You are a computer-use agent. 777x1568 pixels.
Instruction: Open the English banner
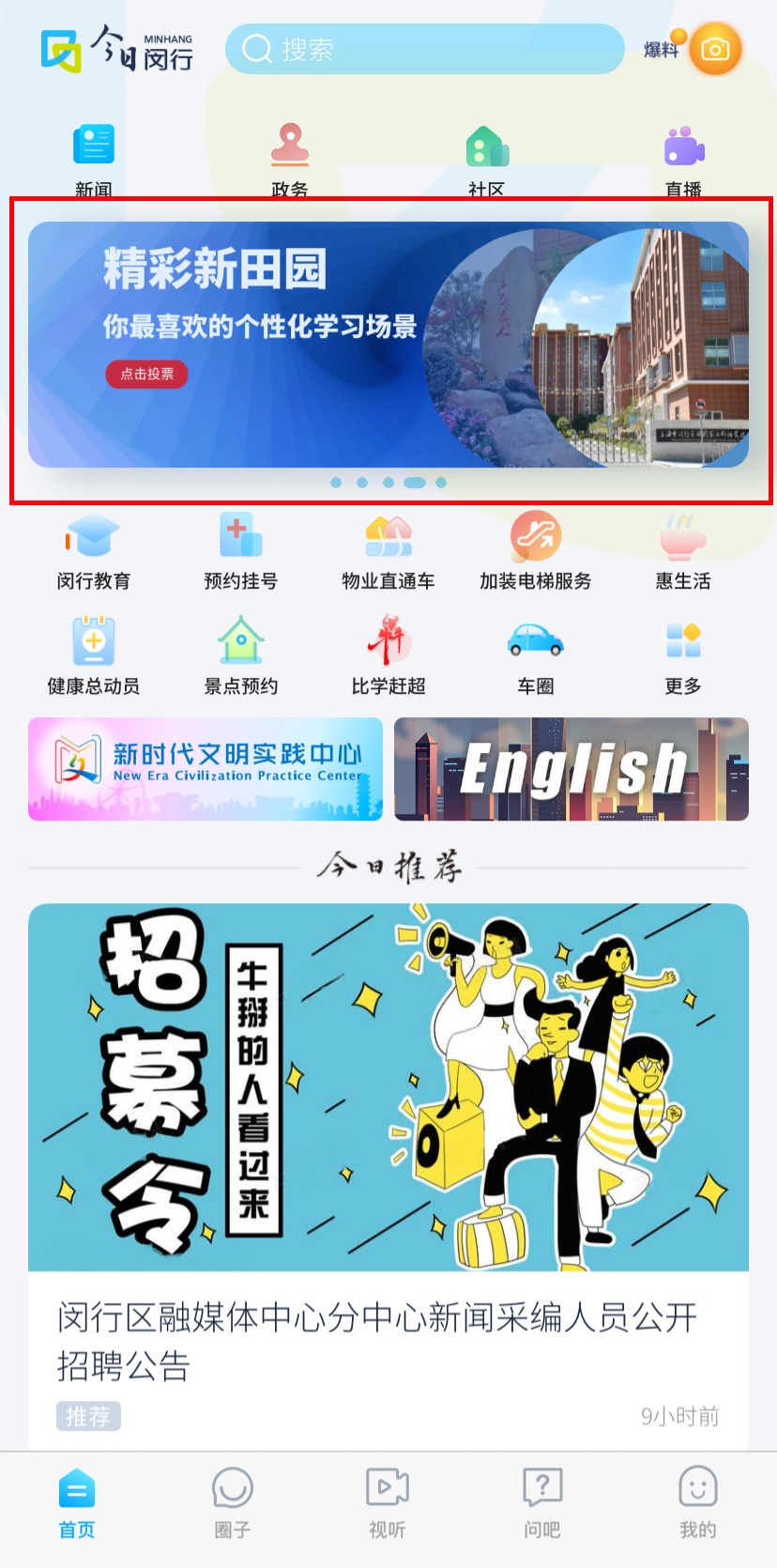(571, 769)
